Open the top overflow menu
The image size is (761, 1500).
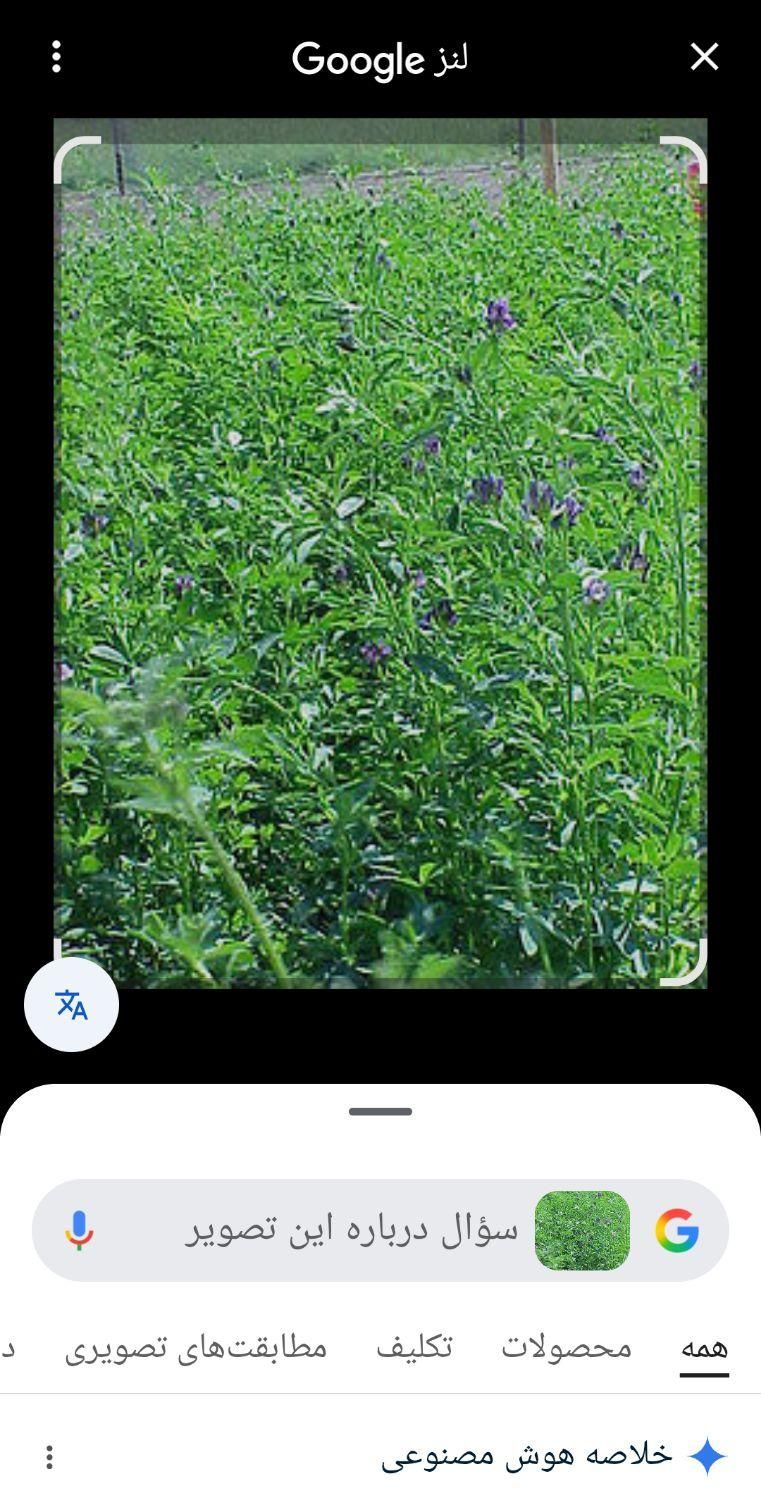coord(56,57)
